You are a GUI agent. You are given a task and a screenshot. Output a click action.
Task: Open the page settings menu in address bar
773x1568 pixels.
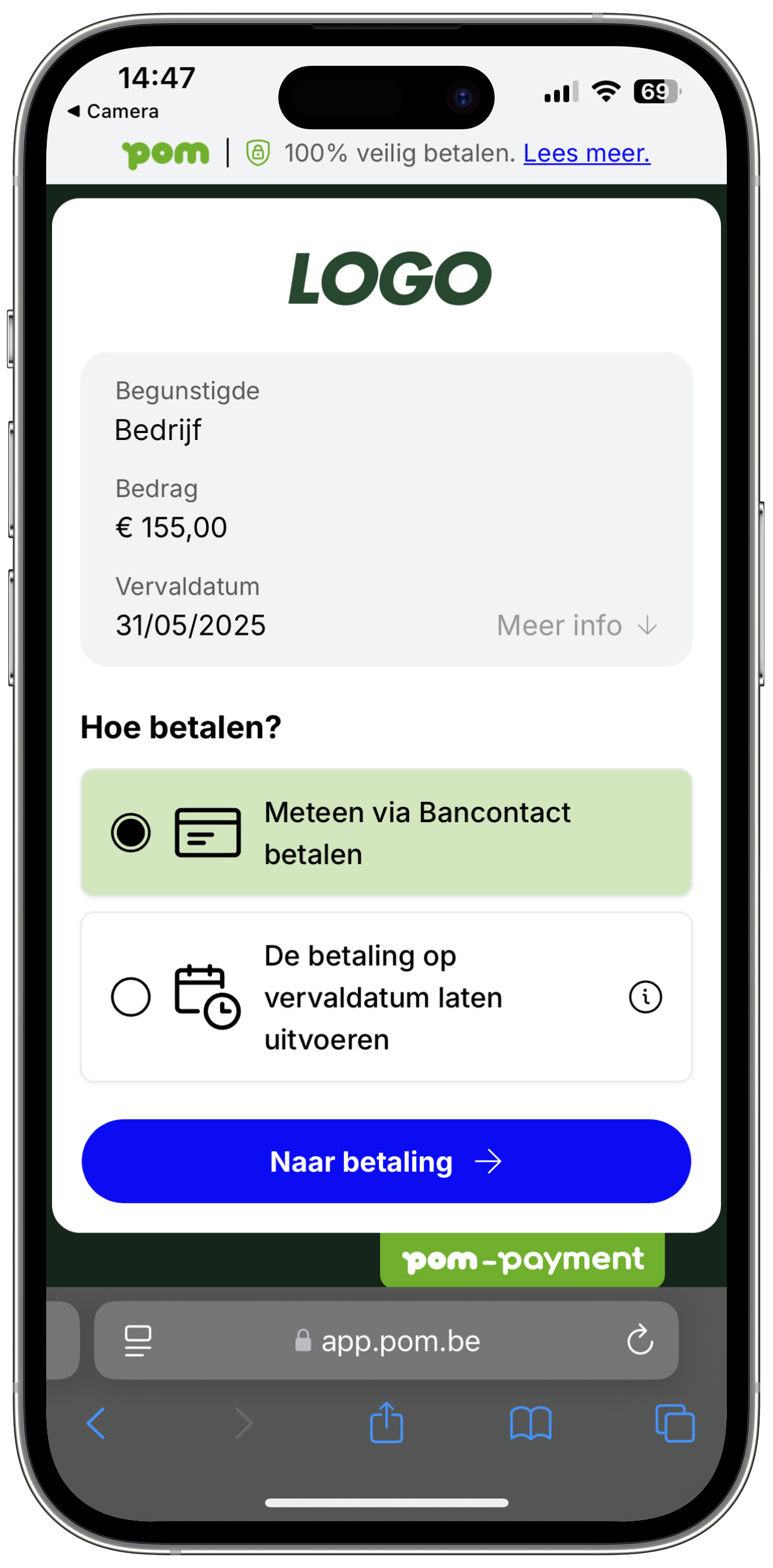pyautogui.click(x=138, y=1341)
